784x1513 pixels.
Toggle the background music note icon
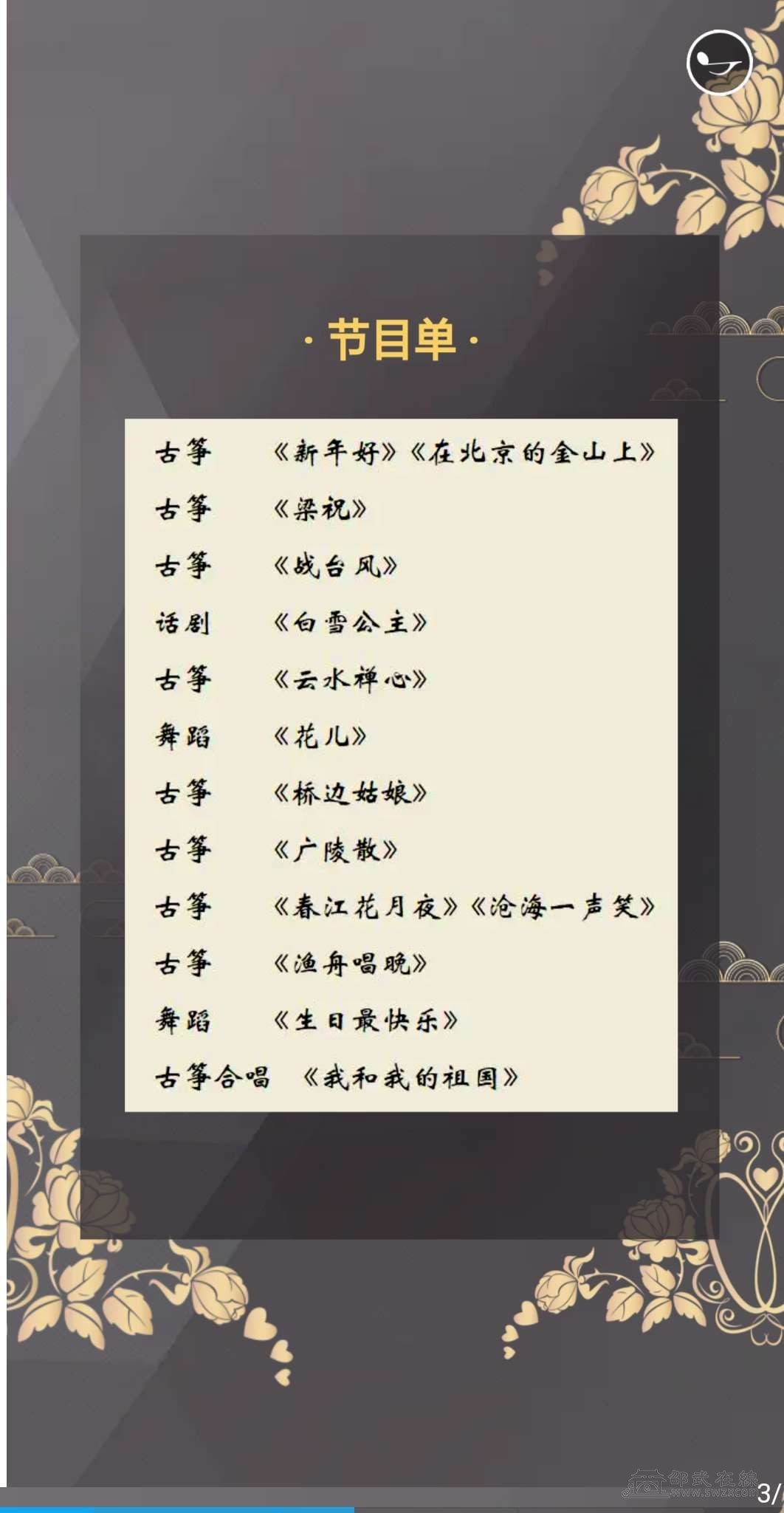pyautogui.click(x=719, y=63)
